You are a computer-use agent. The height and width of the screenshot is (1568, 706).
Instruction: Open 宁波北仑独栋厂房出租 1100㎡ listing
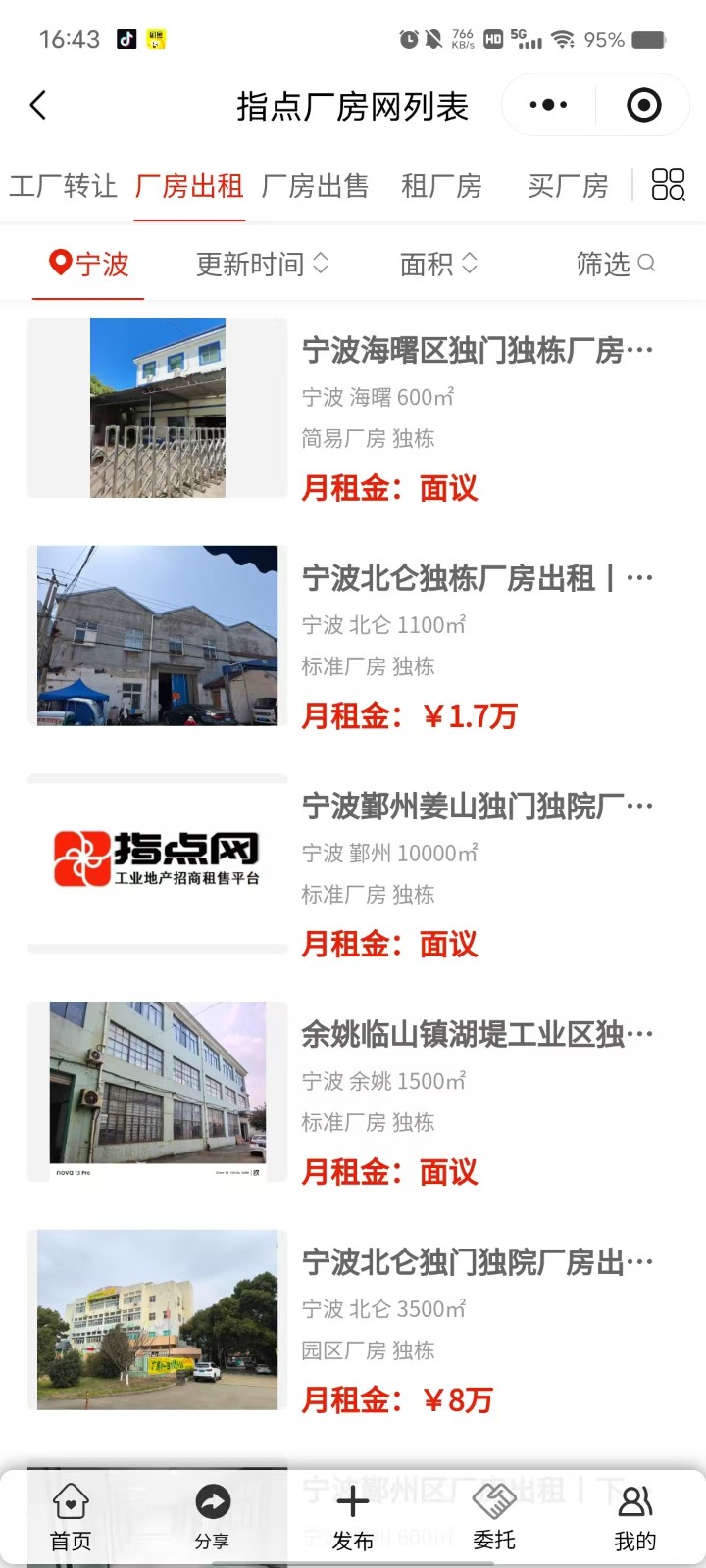pyautogui.click(x=478, y=578)
